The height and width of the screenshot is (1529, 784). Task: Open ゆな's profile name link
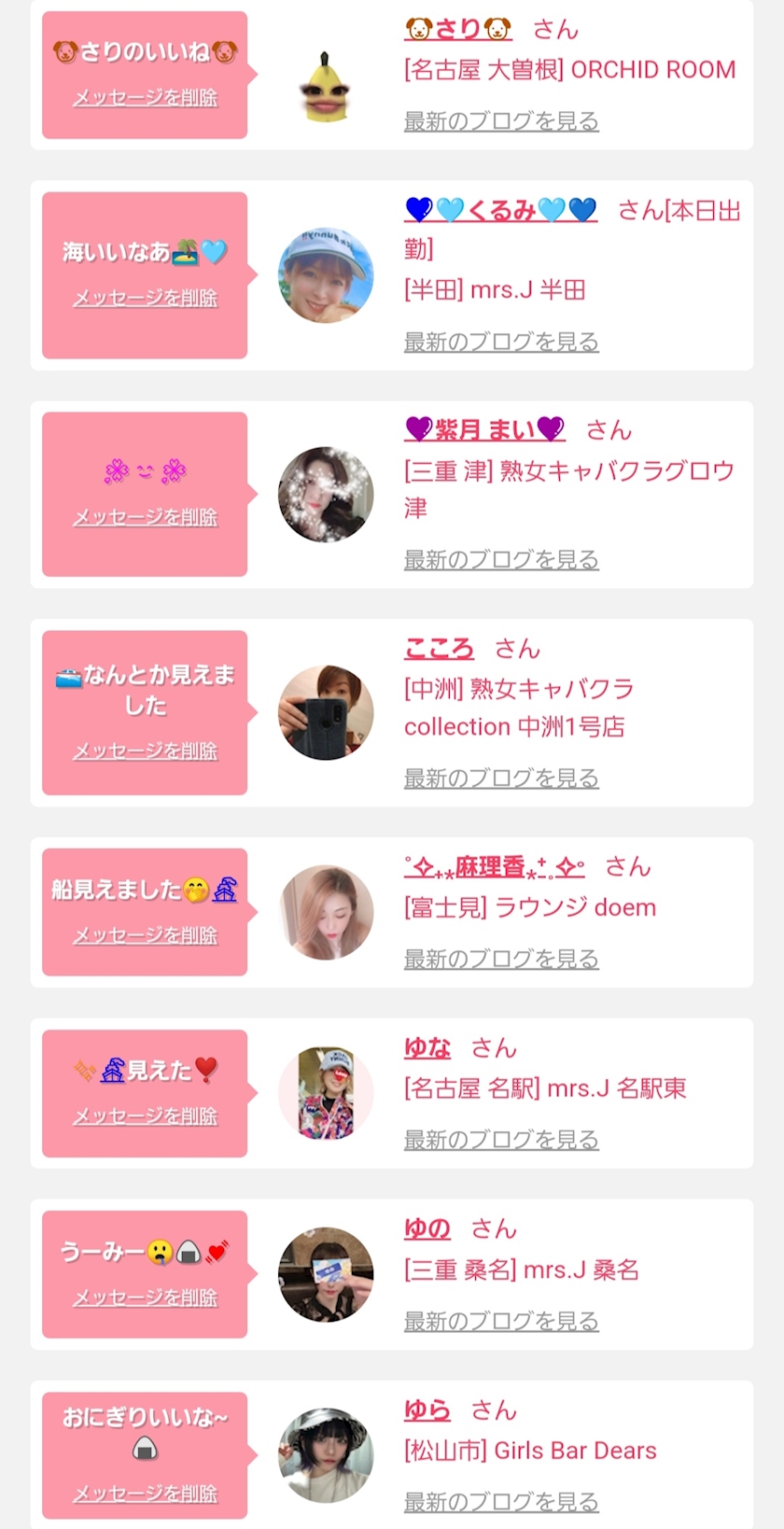[427, 1048]
